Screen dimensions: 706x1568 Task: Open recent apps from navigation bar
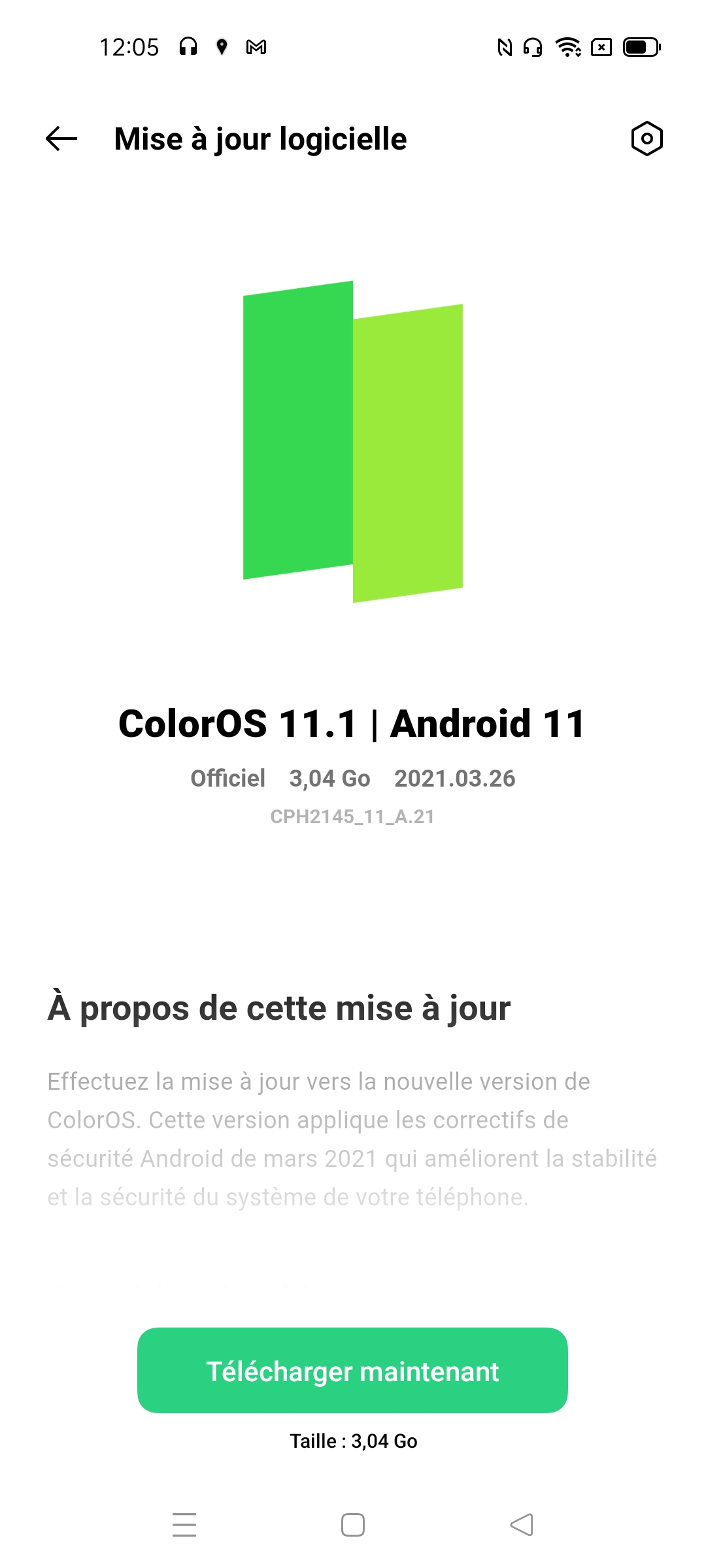coord(184,1524)
